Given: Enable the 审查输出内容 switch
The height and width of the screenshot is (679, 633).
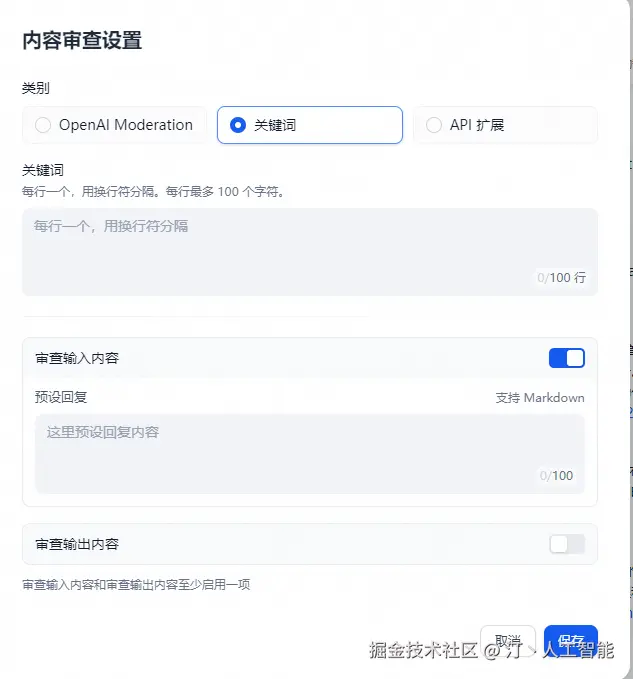Looking at the screenshot, I should point(566,544).
